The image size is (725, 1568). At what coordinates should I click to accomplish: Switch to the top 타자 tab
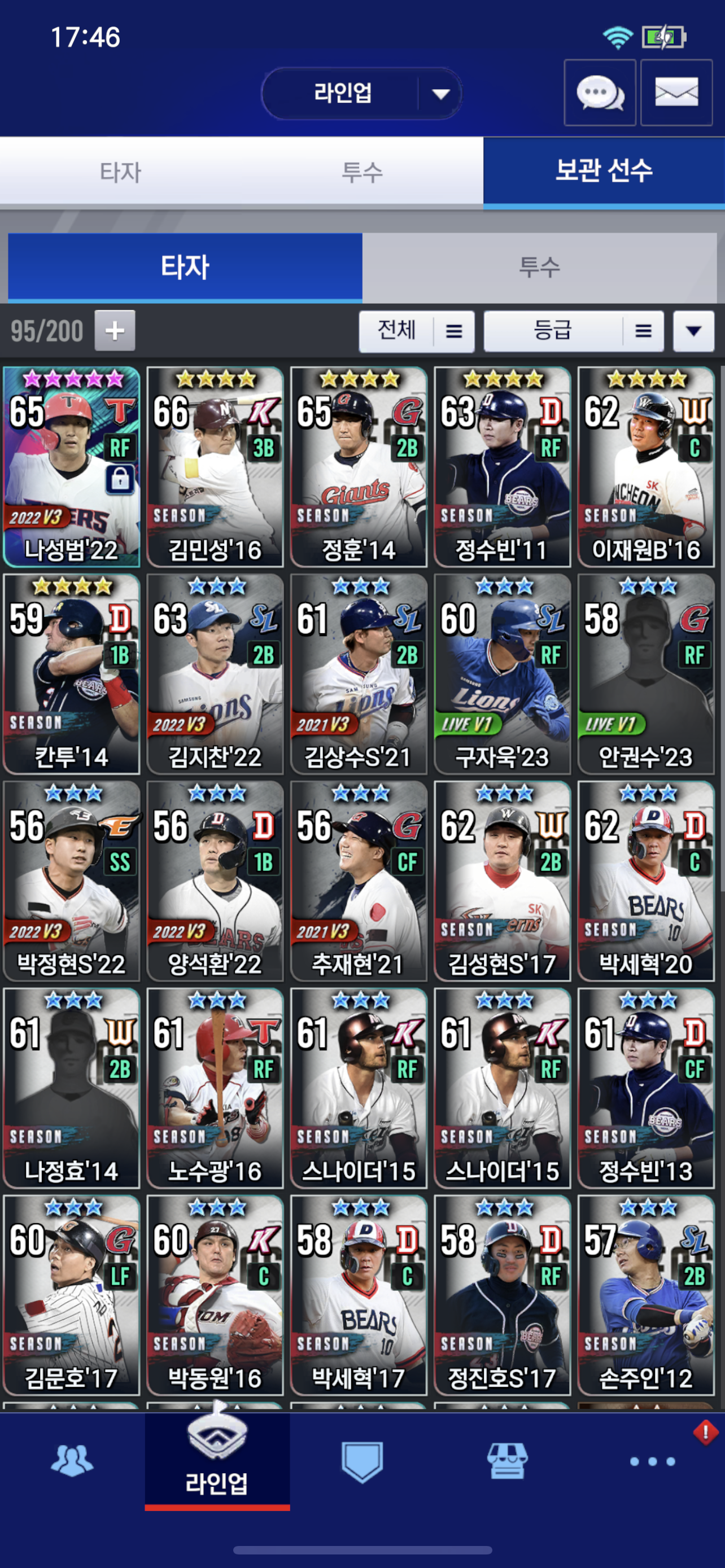point(120,172)
